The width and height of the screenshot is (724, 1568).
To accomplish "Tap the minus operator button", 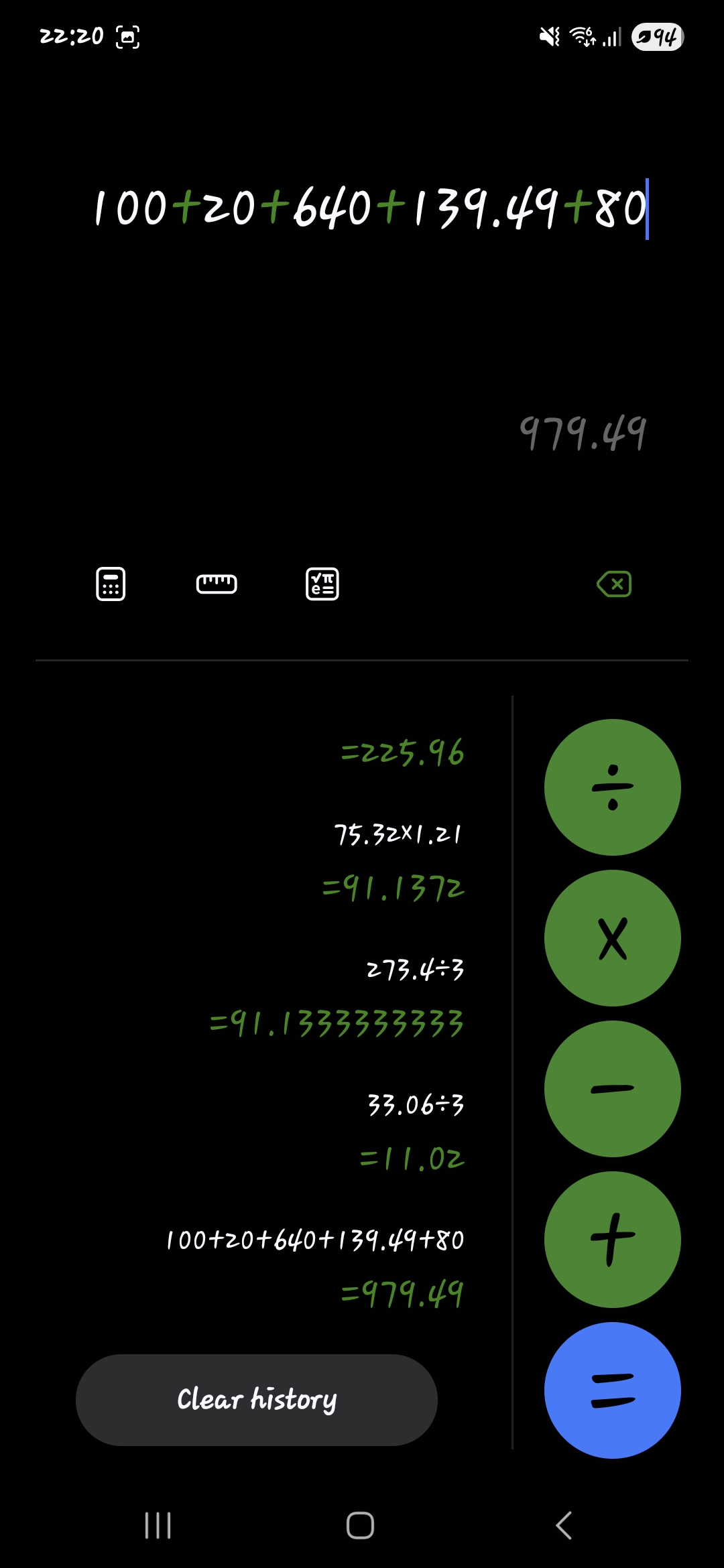I will 612,1089.
